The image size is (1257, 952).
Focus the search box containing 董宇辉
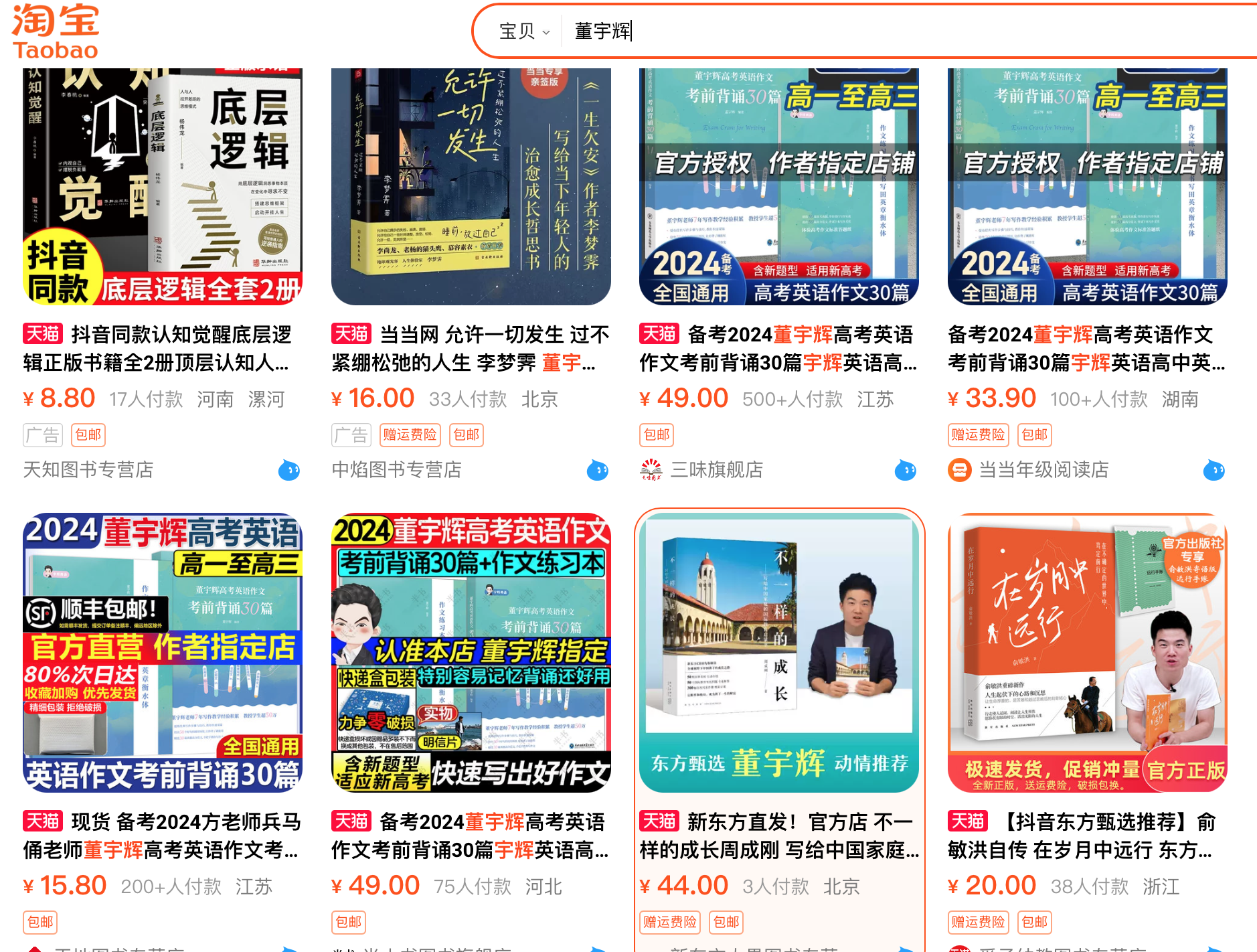click(x=870, y=31)
